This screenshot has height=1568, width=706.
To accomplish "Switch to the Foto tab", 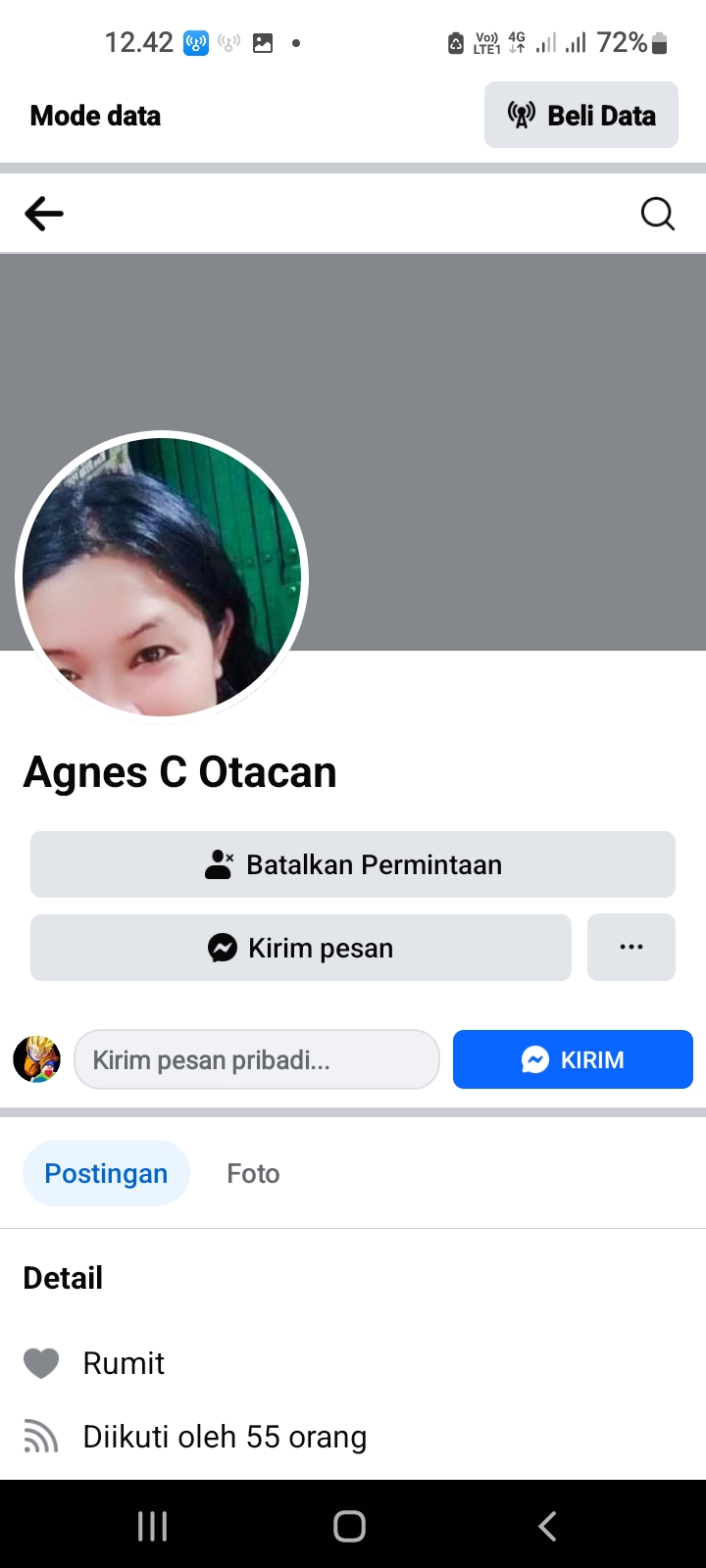I will pyautogui.click(x=253, y=1173).
